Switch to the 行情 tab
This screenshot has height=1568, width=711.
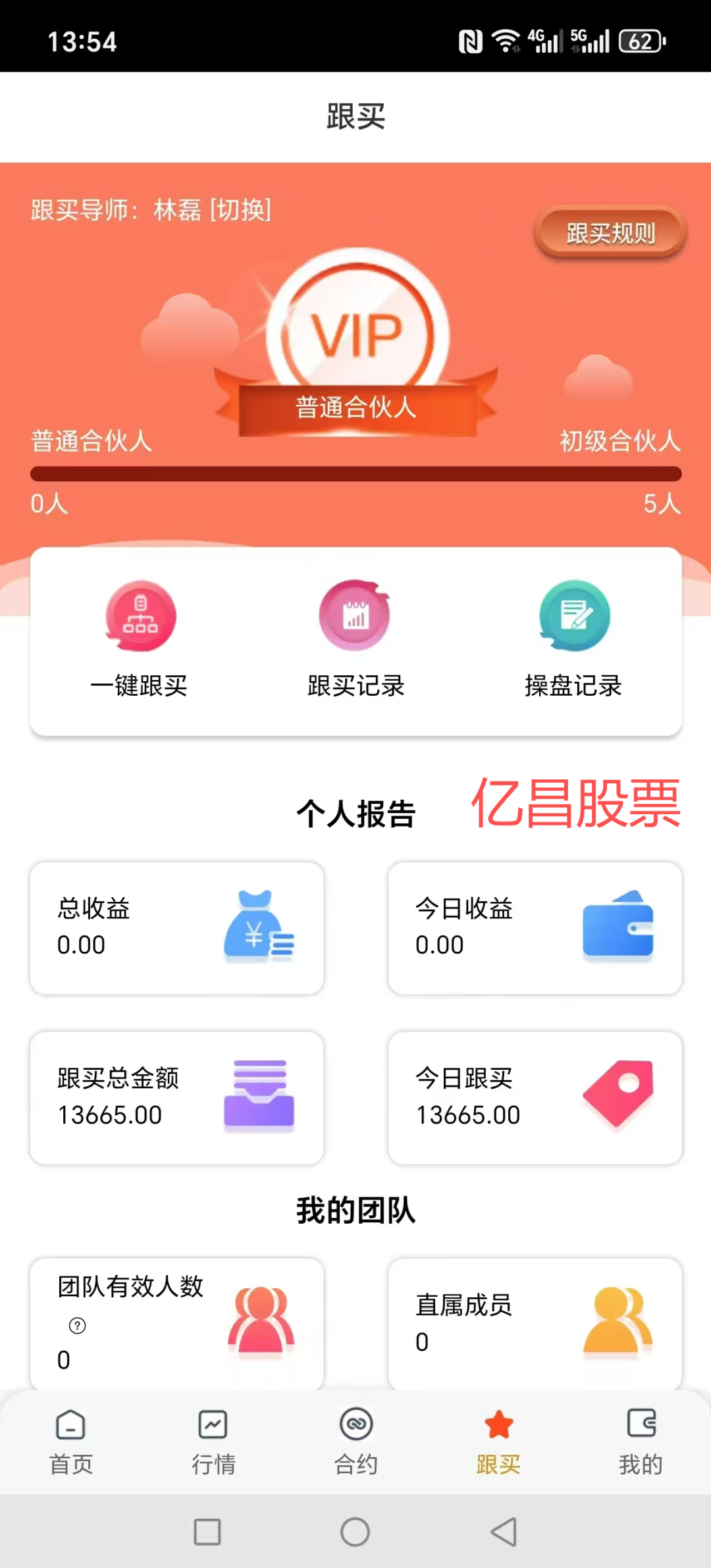coord(213,1442)
